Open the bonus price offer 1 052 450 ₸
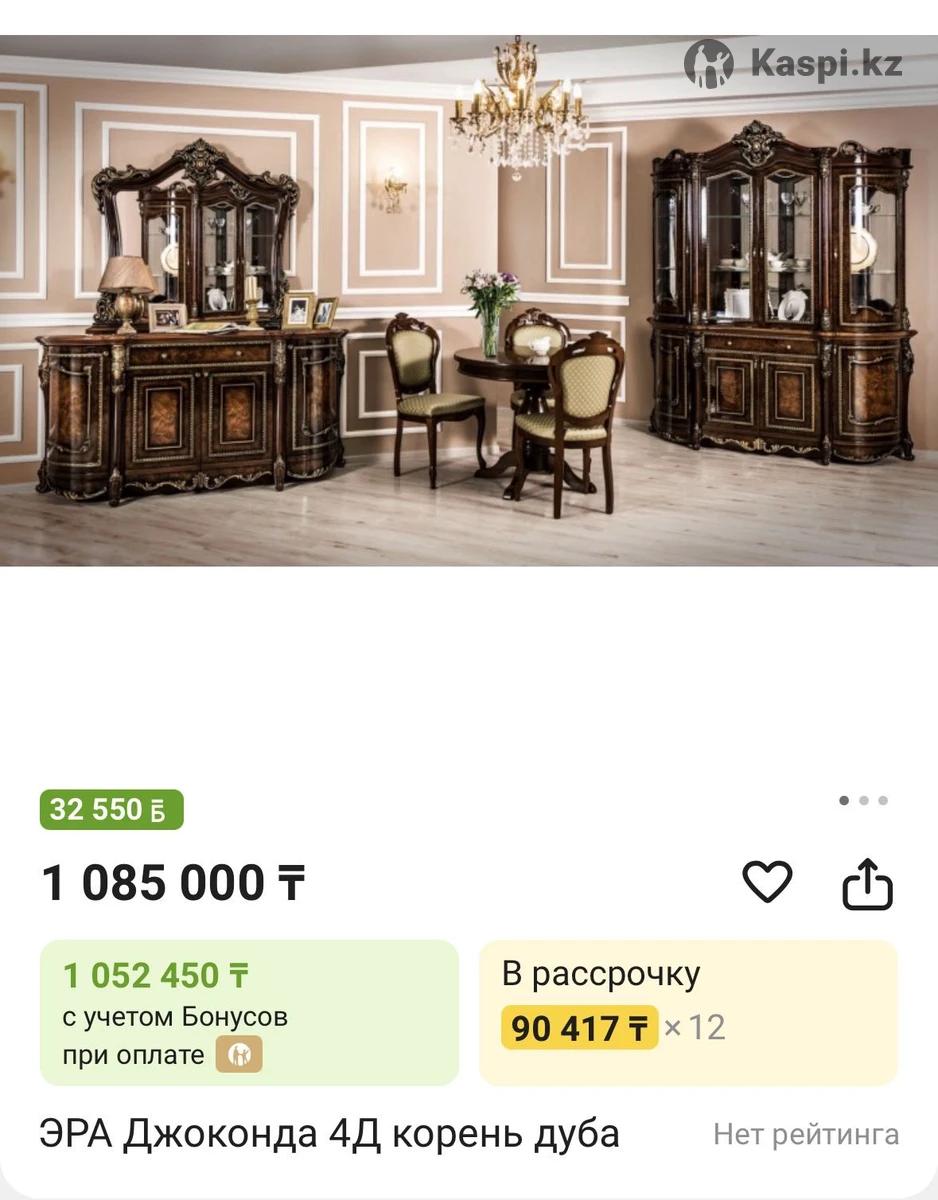The image size is (938, 1200). pyautogui.click(x=249, y=1012)
